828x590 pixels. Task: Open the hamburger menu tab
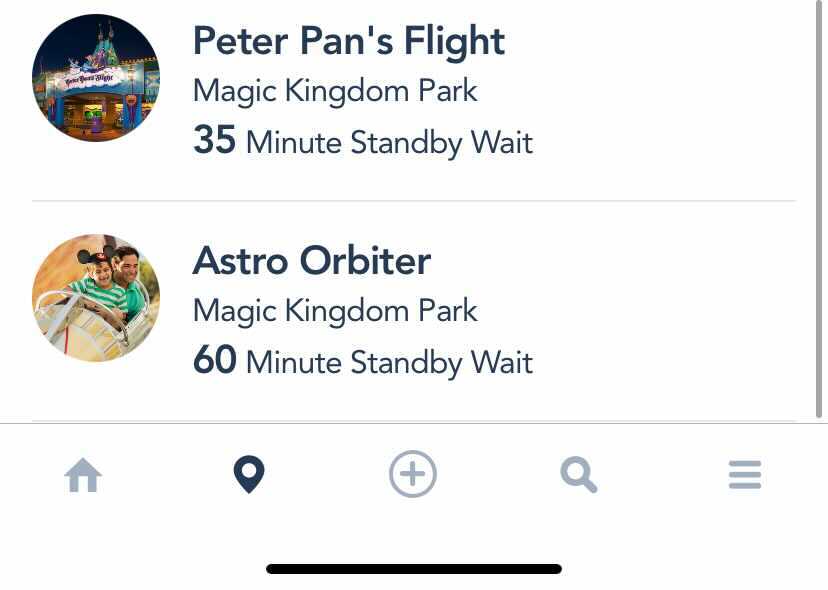[745, 474]
